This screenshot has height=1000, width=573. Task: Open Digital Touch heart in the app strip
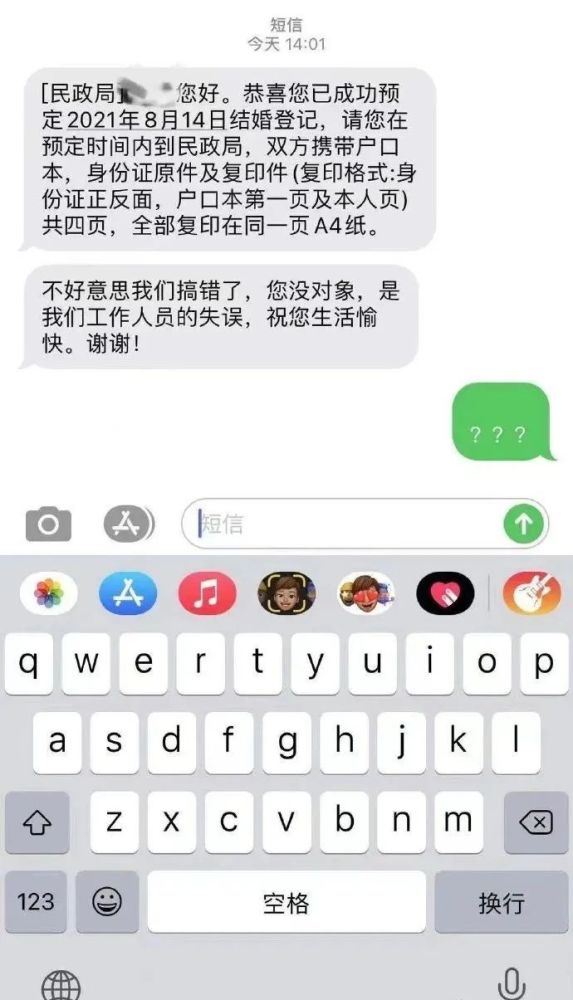[x=445, y=593]
